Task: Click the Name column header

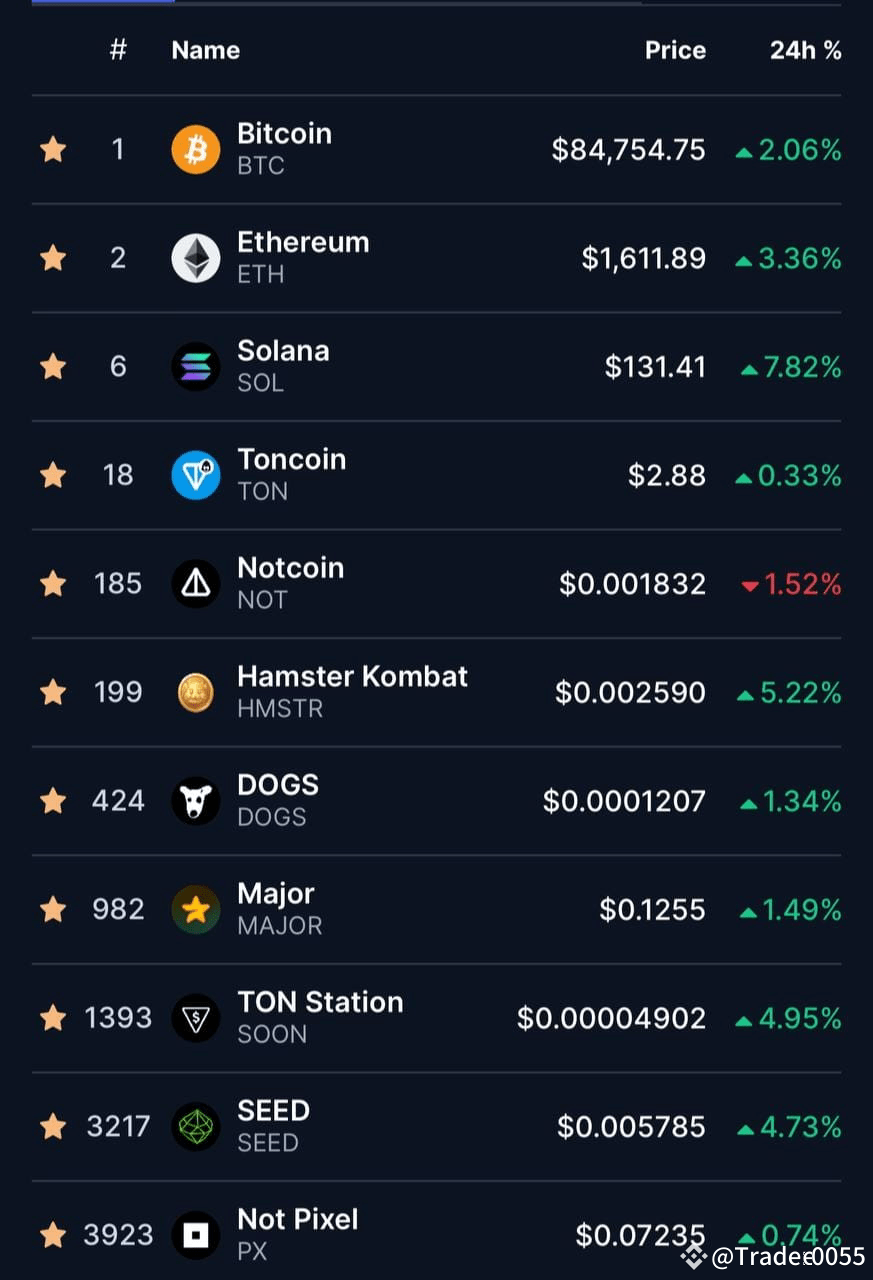Action: click(x=205, y=50)
